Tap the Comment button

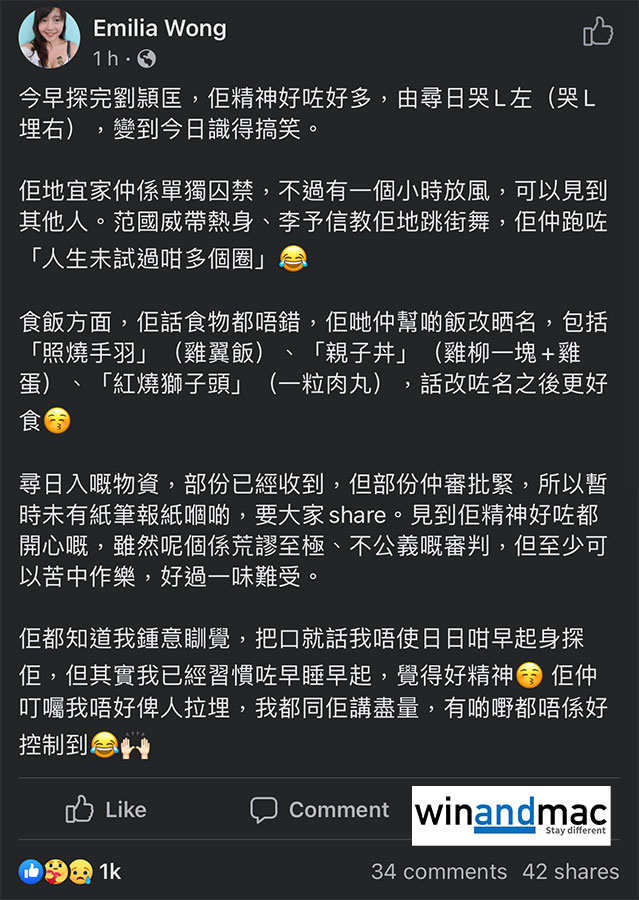tap(320, 810)
